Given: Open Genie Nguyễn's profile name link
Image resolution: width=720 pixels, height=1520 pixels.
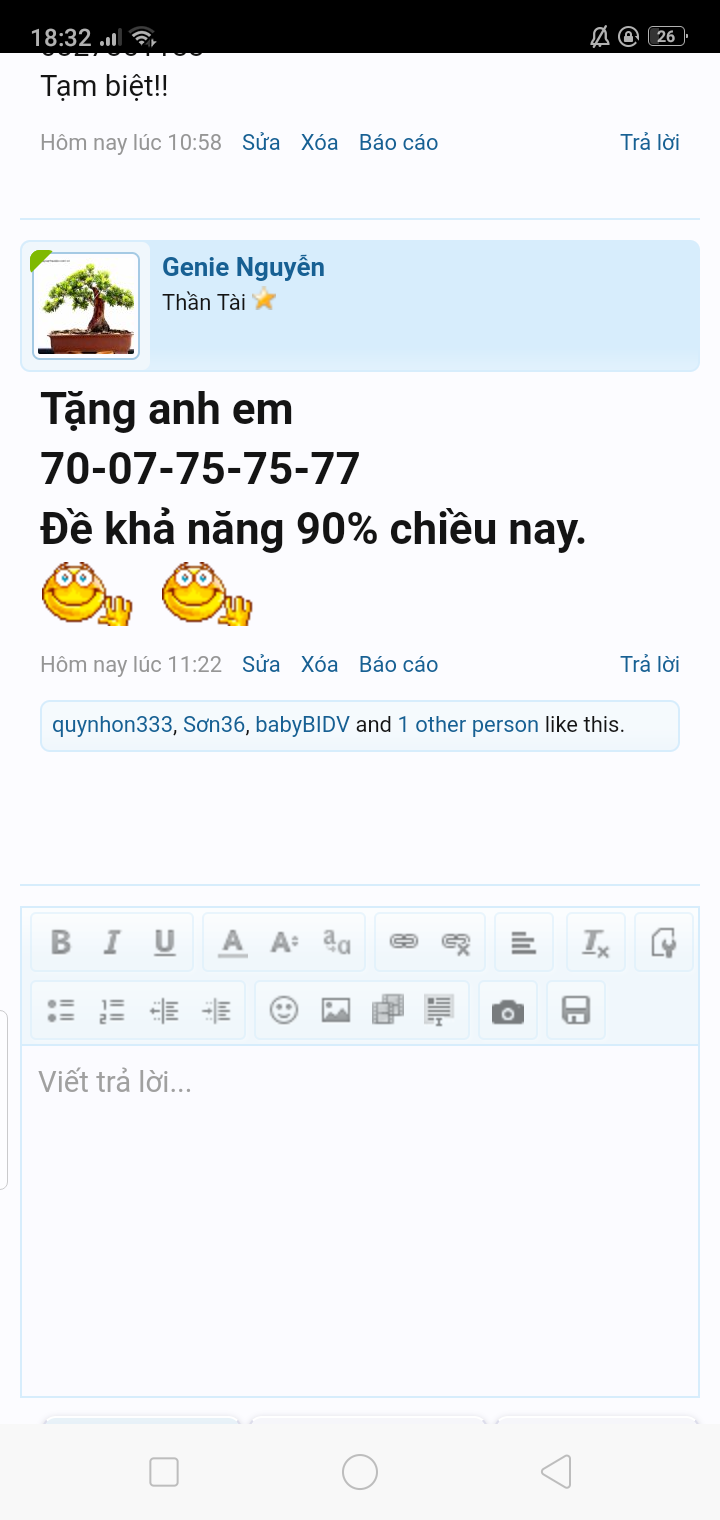Looking at the screenshot, I should point(243,267).
